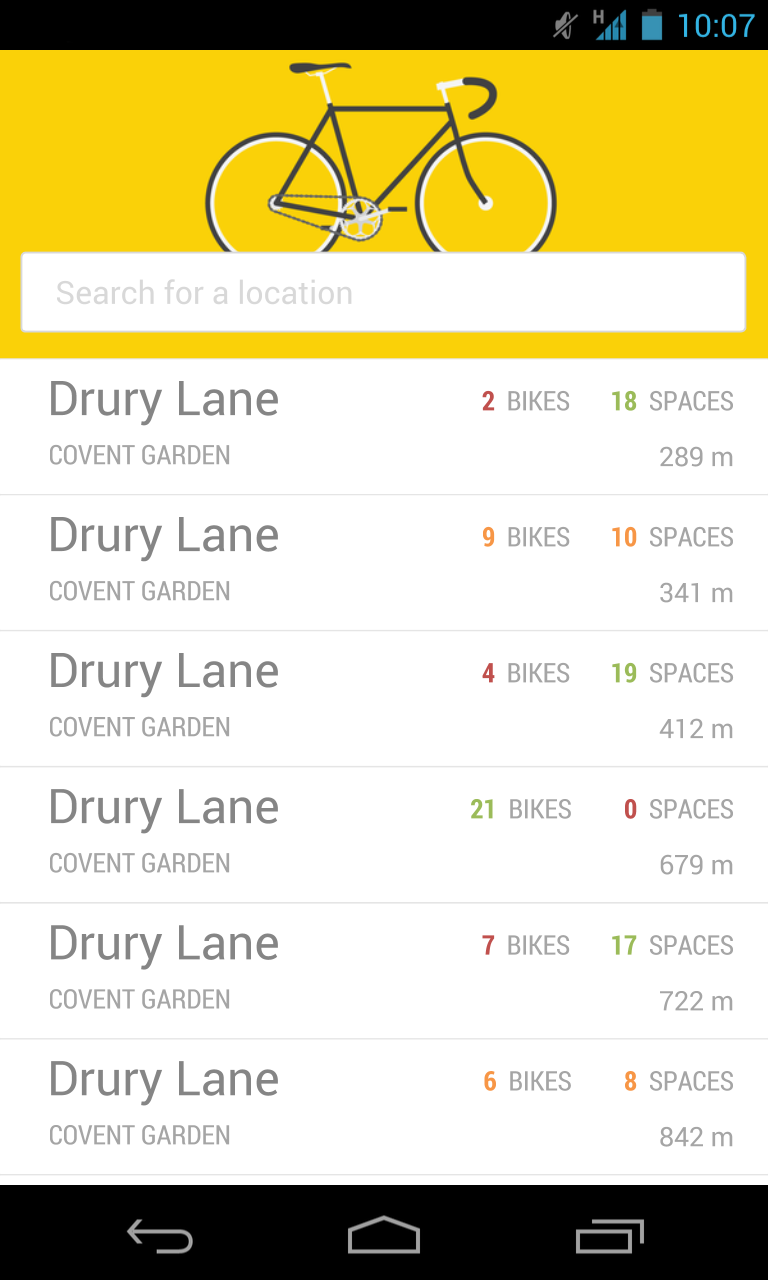Open the Drury Lane station with 21 bikes
The height and width of the screenshot is (1280, 768).
pyautogui.click(x=384, y=835)
